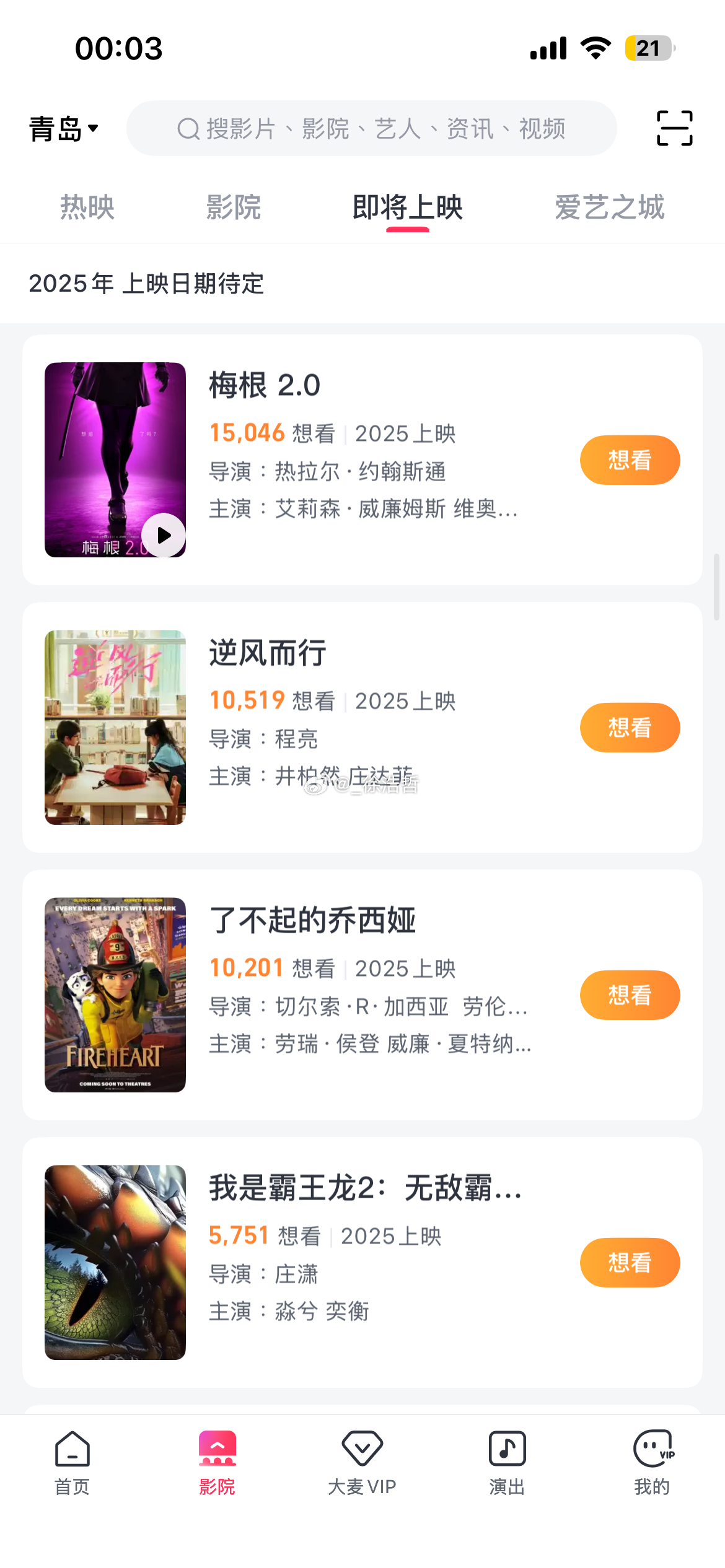Switch to the 热映 tab
This screenshot has width=725, height=1568.
pyautogui.click(x=87, y=207)
